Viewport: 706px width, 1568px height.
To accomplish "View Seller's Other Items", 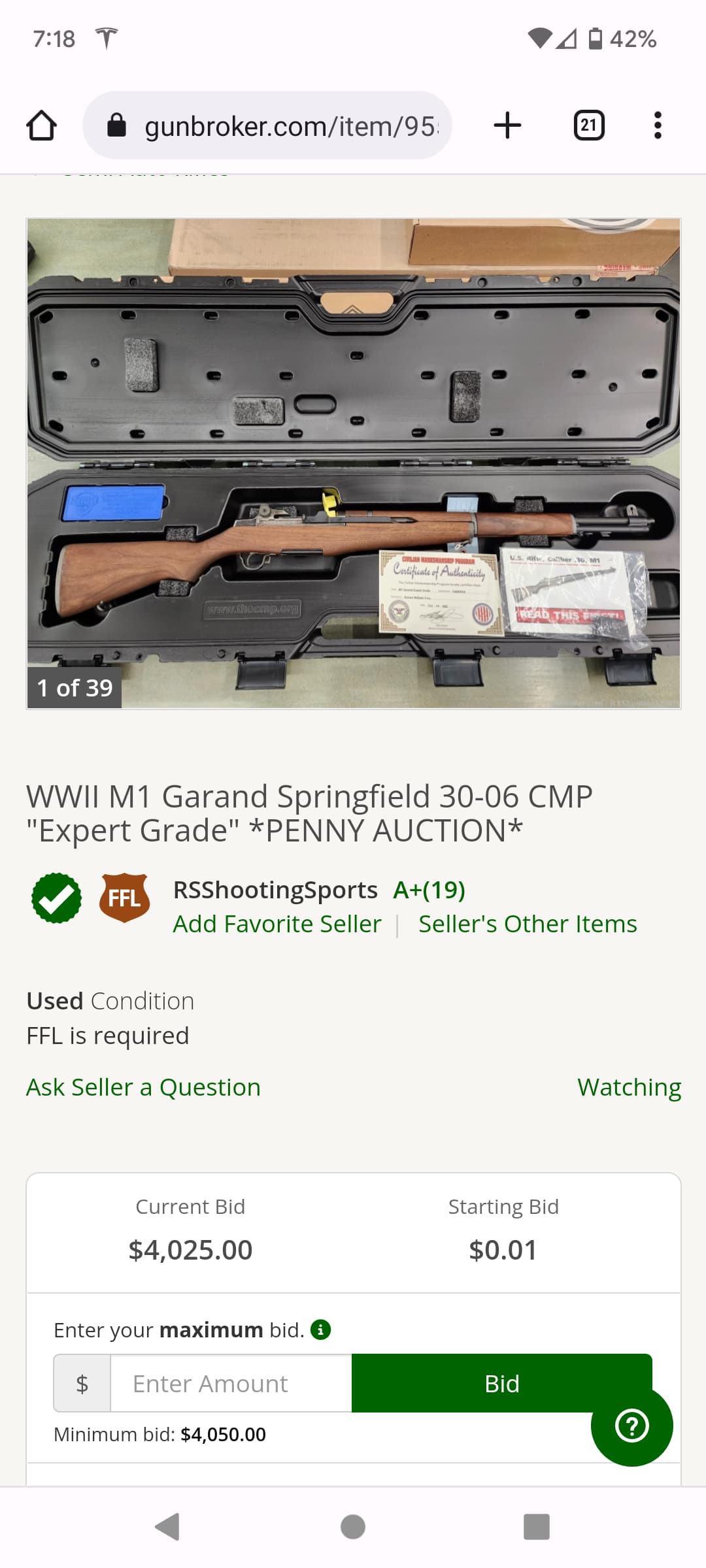I will (528, 924).
